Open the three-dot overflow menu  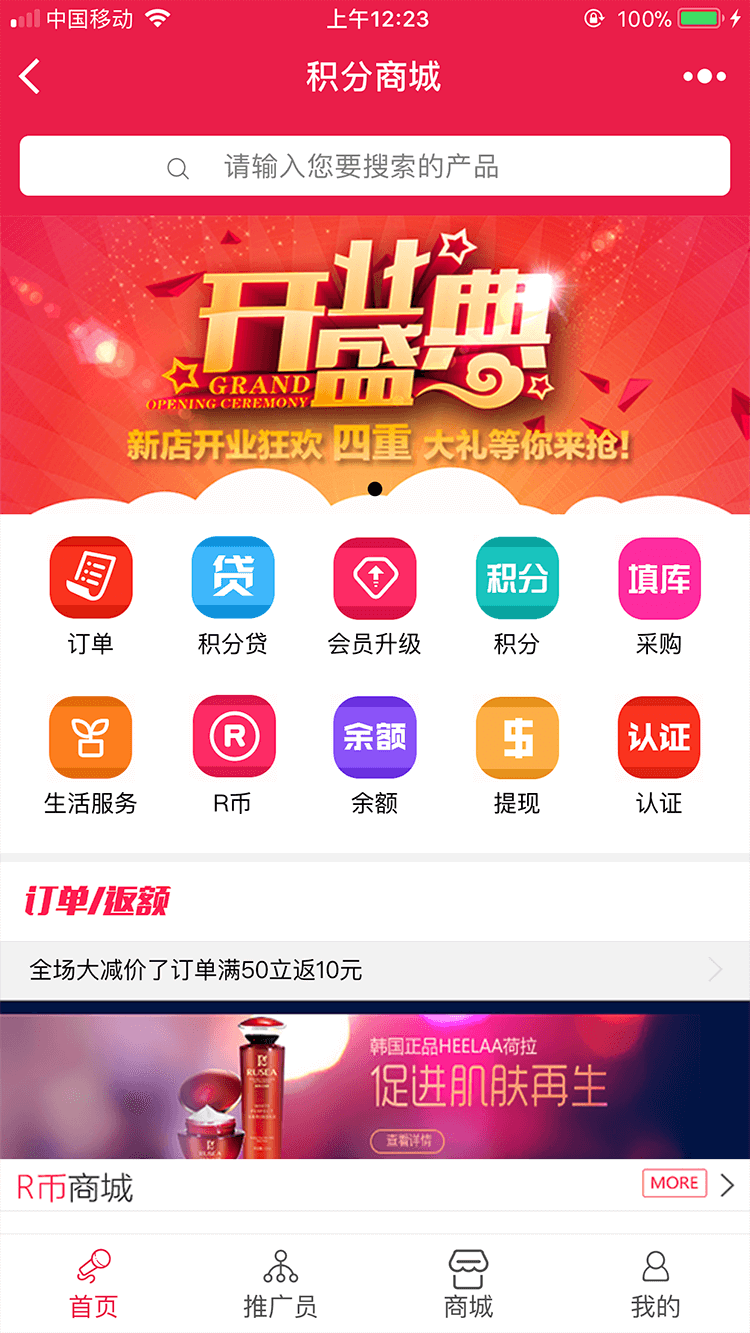(x=704, y=77)
